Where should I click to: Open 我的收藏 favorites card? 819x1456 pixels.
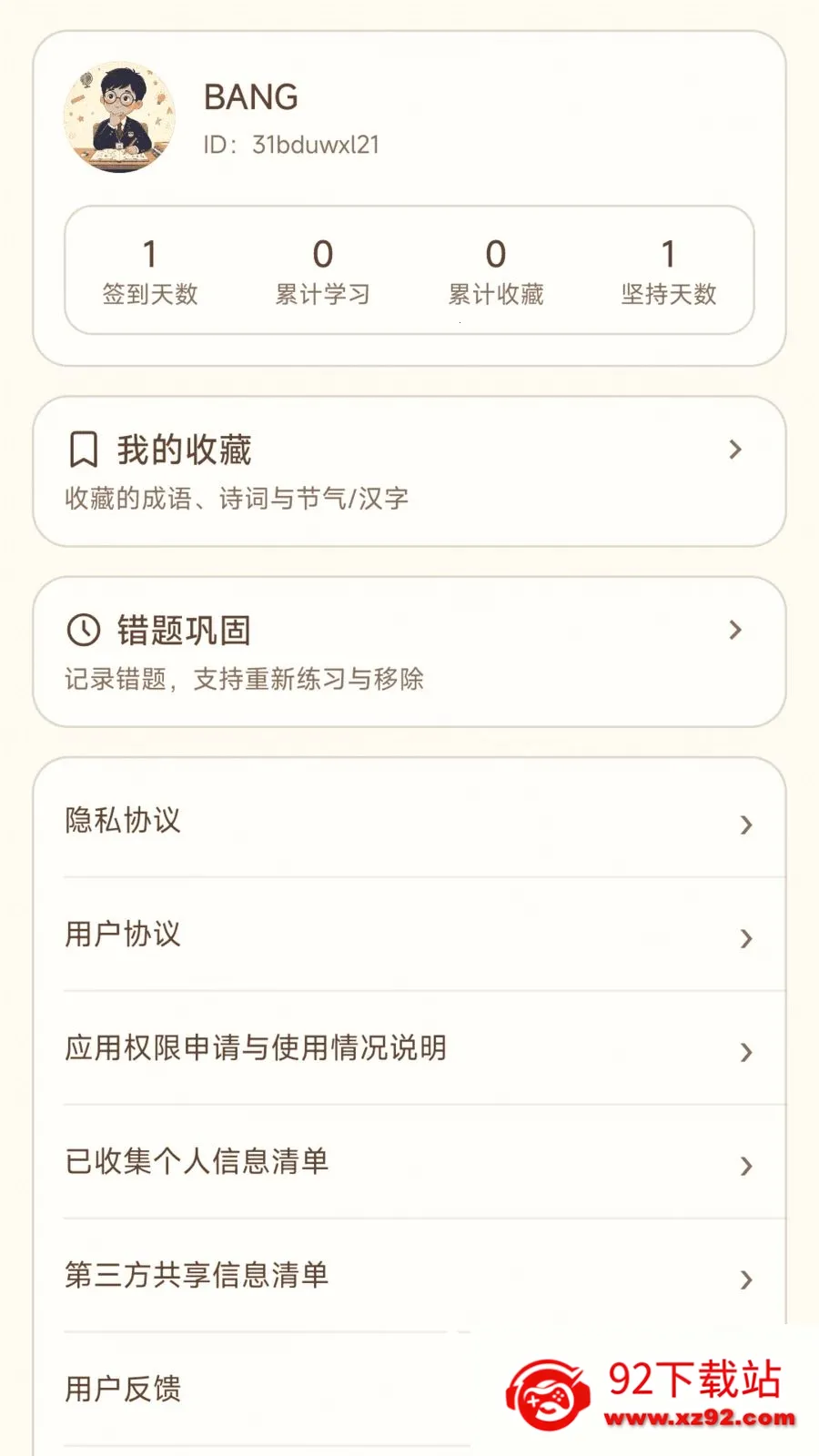click(409, 471)
